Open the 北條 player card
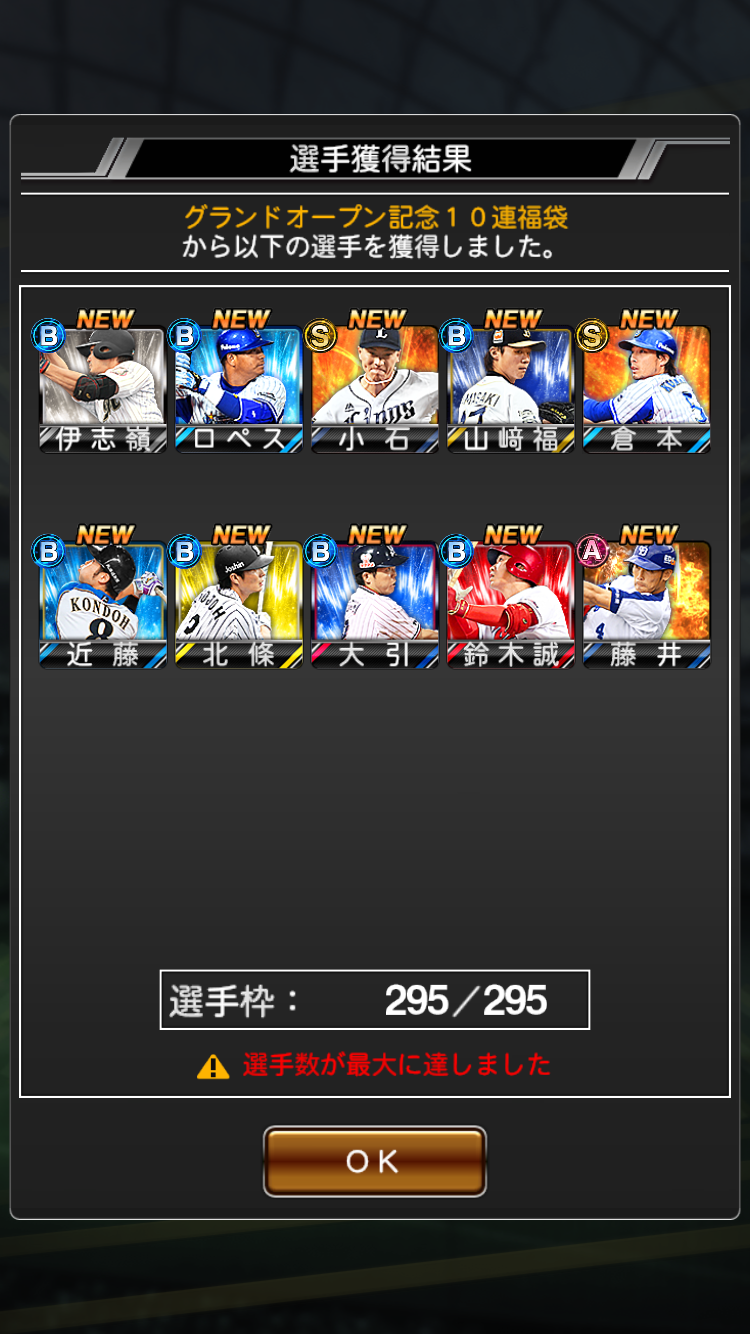 point(238,605)
